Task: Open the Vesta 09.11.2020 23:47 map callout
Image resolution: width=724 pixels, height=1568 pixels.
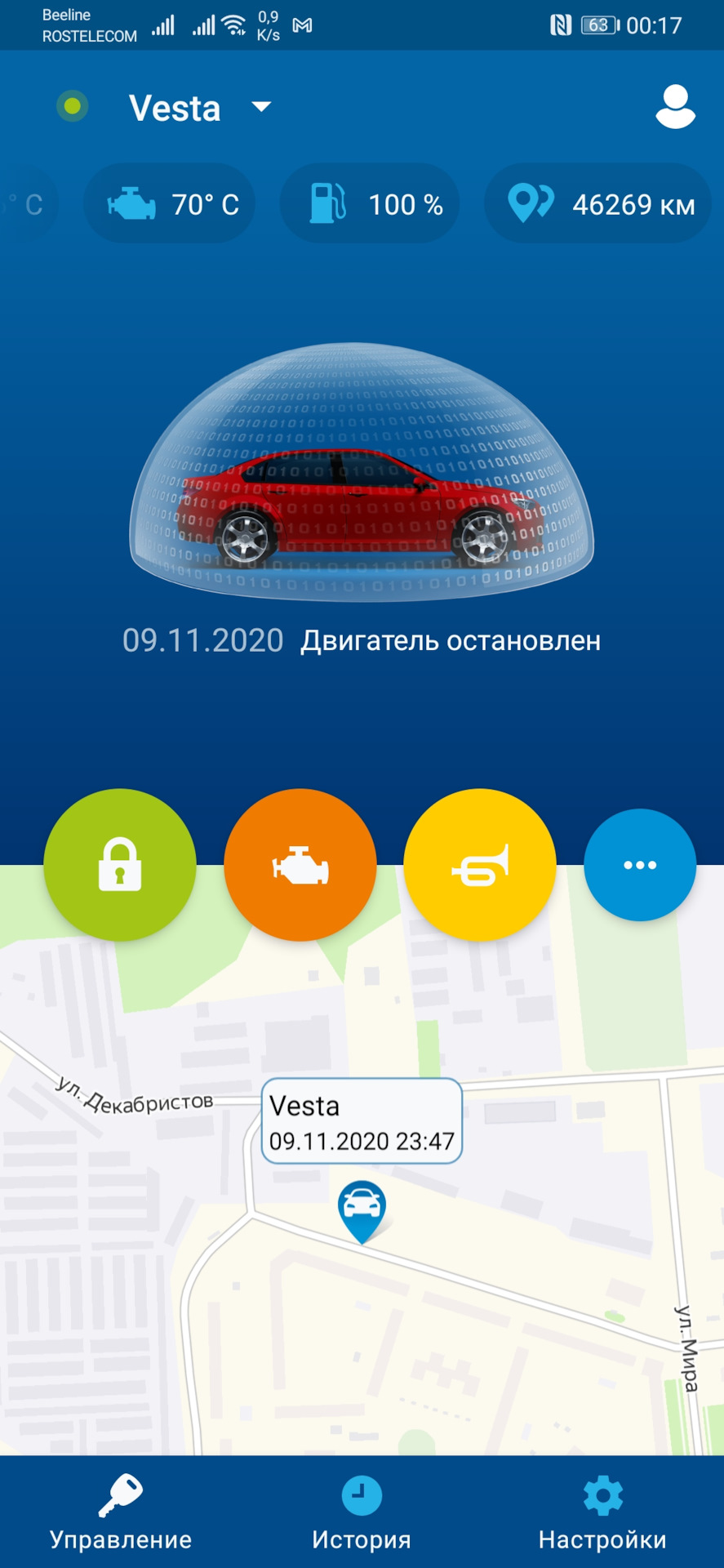Action: tap(362, 1121)
